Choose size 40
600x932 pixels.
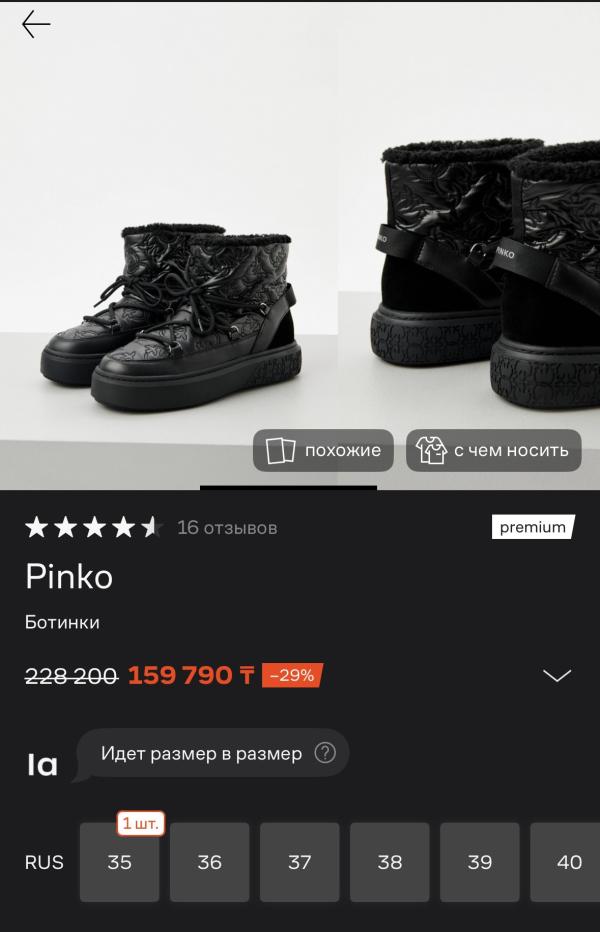coord(567,862)
